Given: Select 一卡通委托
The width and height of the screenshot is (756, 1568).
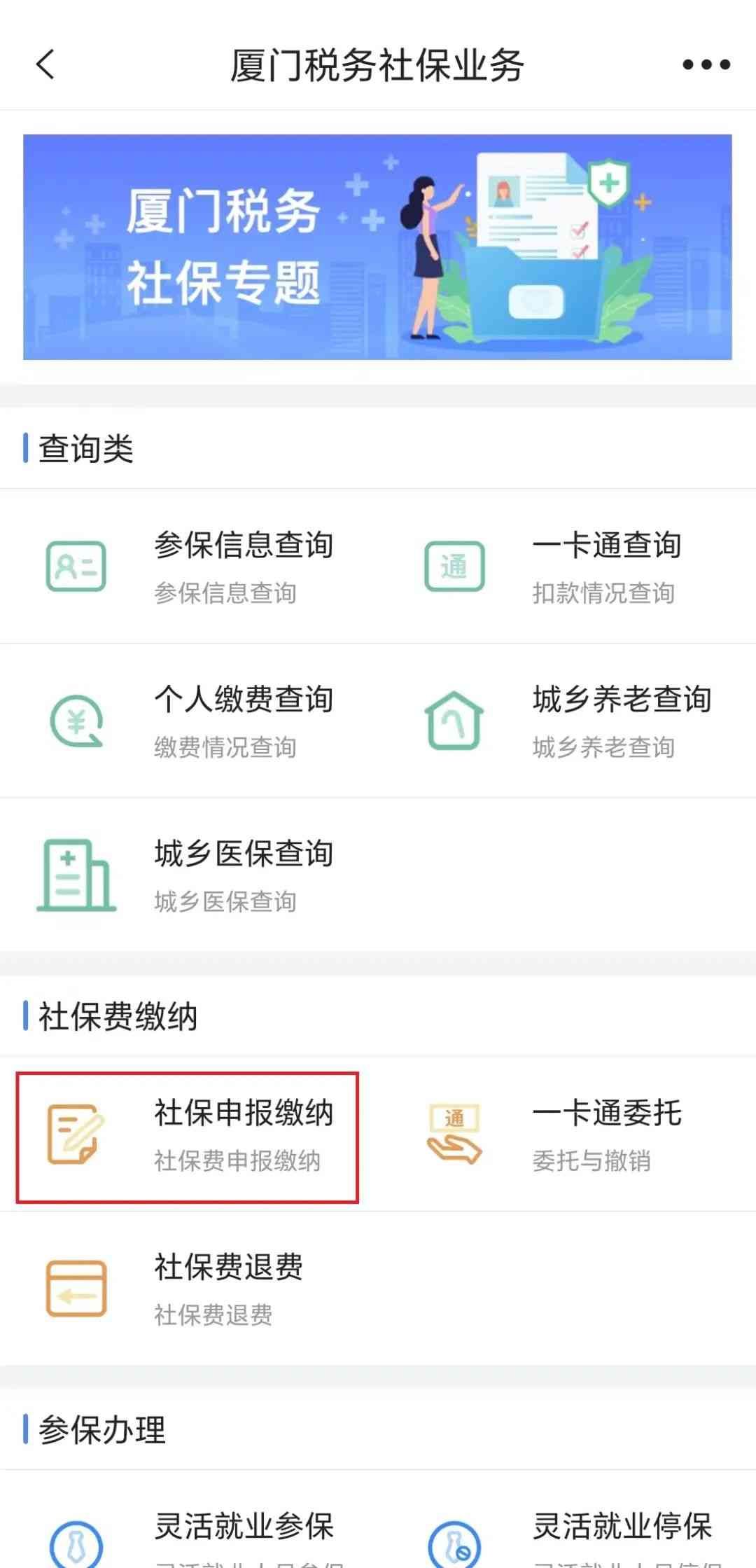Looking at the screenshot, I should (x=567, y=1134).
